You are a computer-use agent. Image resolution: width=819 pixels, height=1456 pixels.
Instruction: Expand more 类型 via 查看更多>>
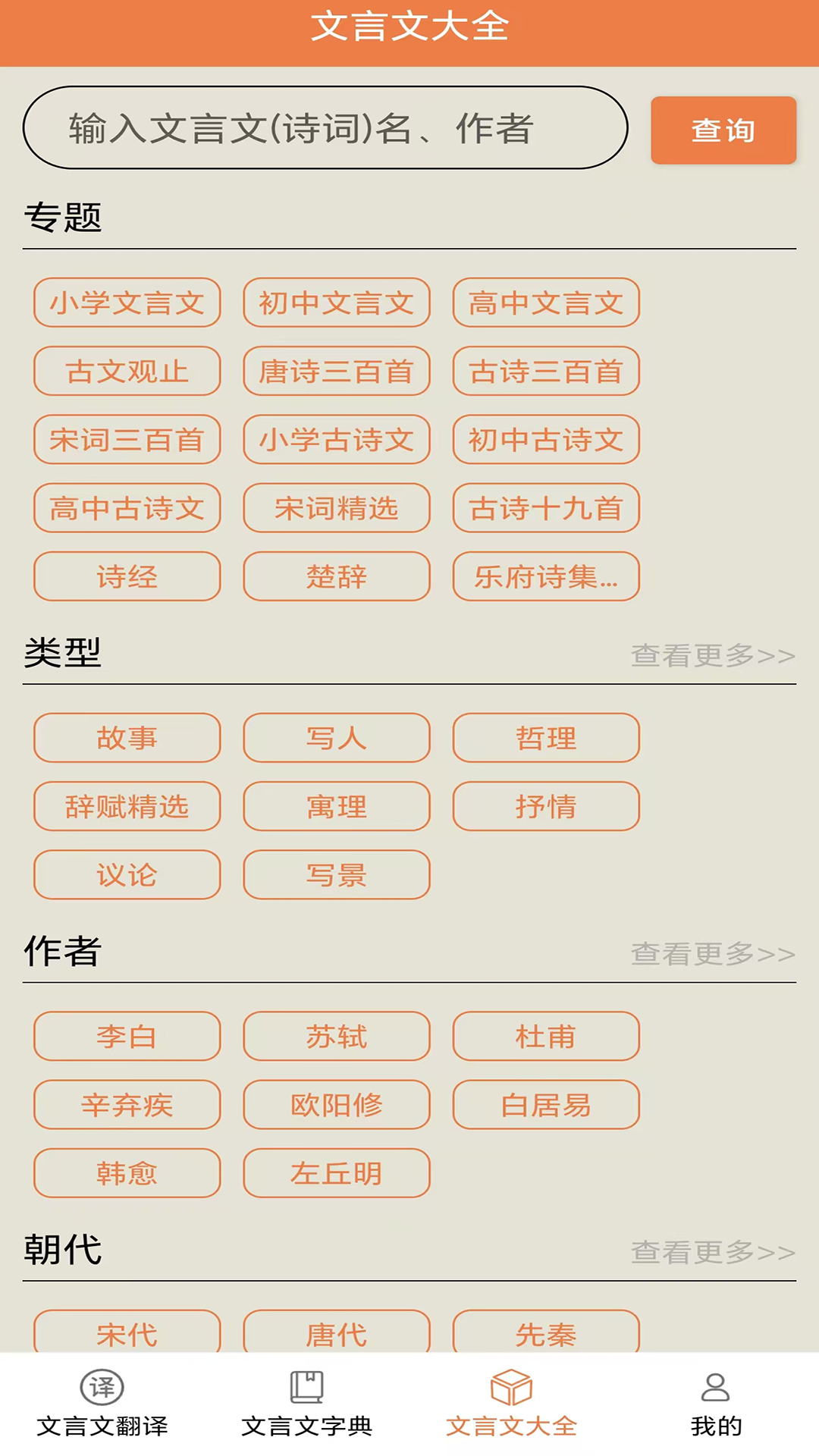pyautogui.click(x=711, y=656)
